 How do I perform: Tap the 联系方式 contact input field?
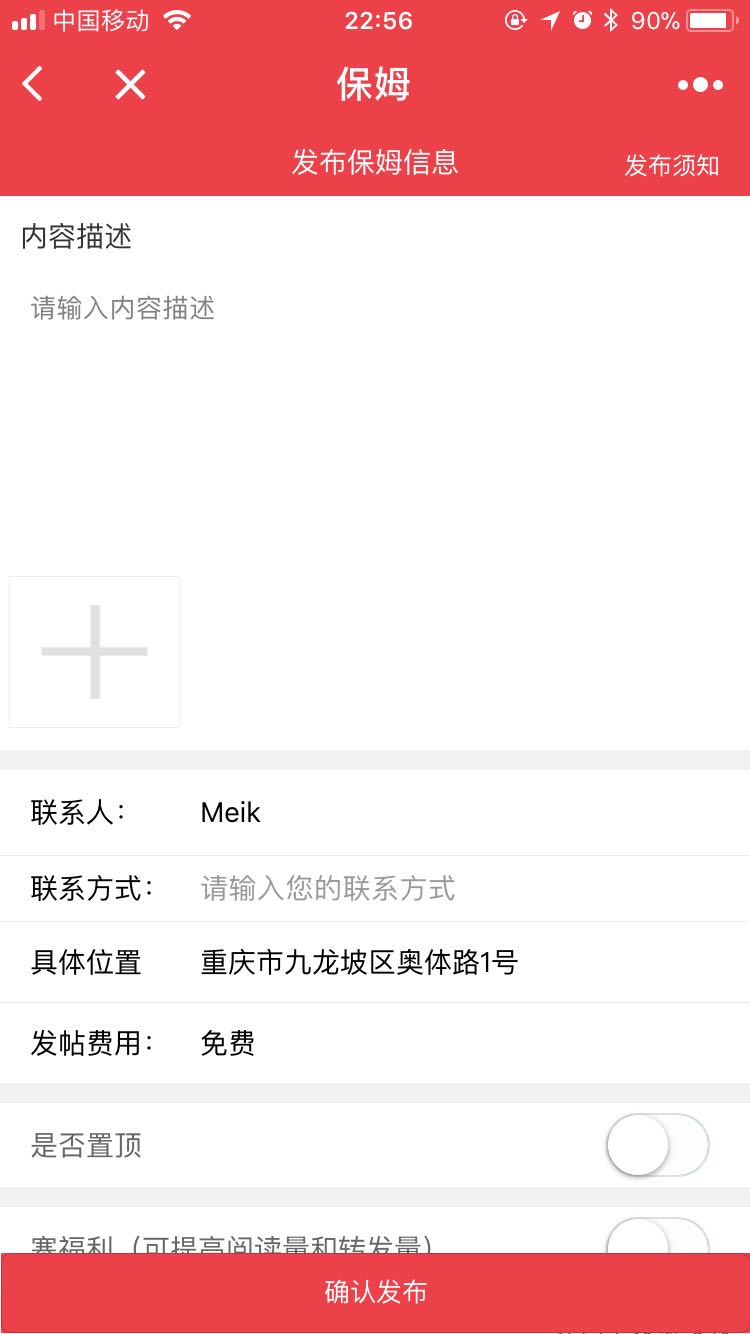pyautogui.click(x=465, y=888)
